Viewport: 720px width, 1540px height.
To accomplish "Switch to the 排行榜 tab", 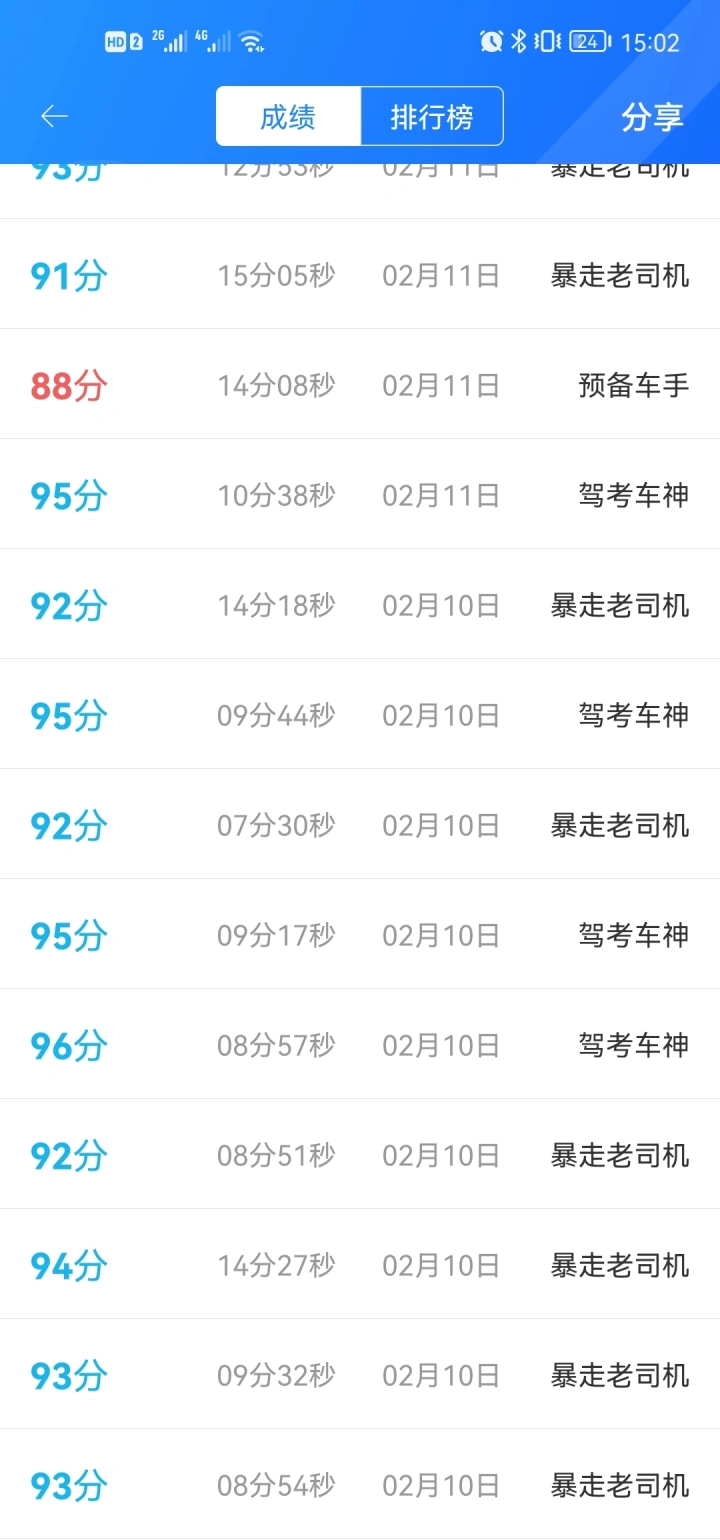I will coord(432,117).
